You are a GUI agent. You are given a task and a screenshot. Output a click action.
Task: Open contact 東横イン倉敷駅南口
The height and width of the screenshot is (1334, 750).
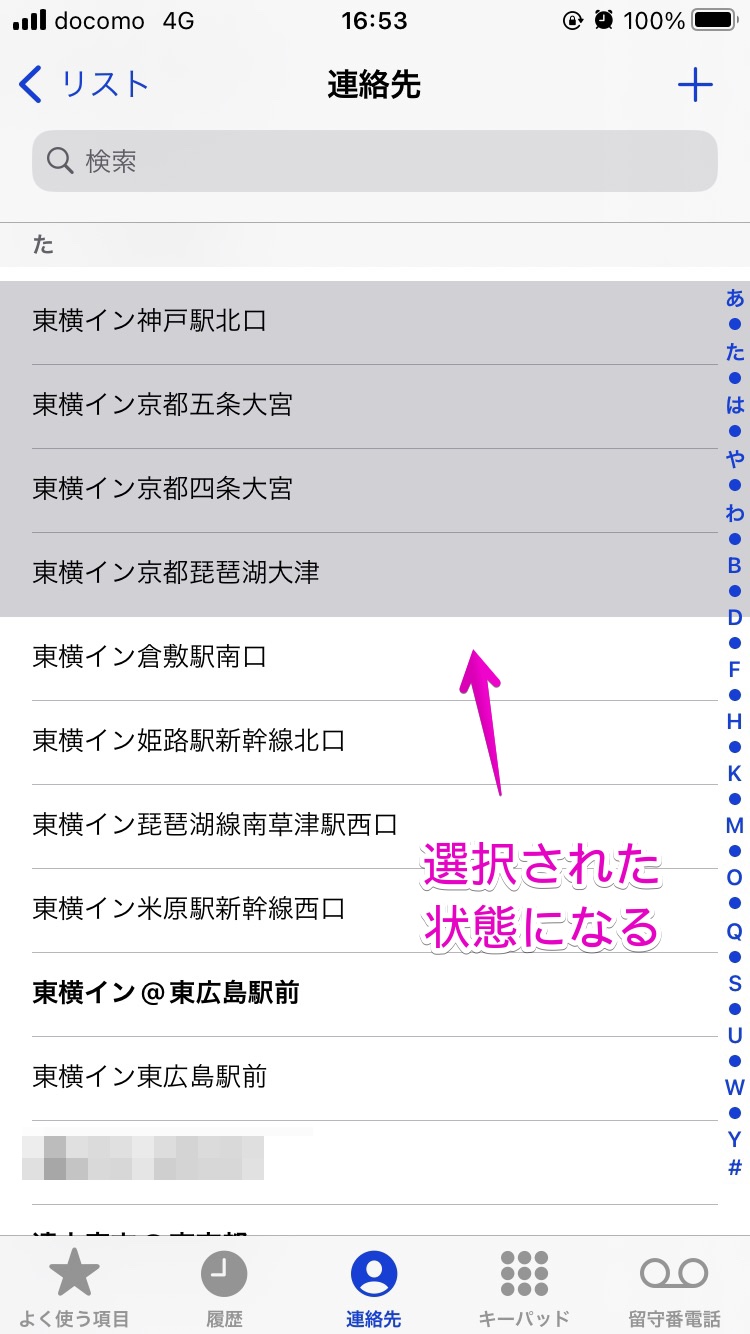[x=359, y=658]
